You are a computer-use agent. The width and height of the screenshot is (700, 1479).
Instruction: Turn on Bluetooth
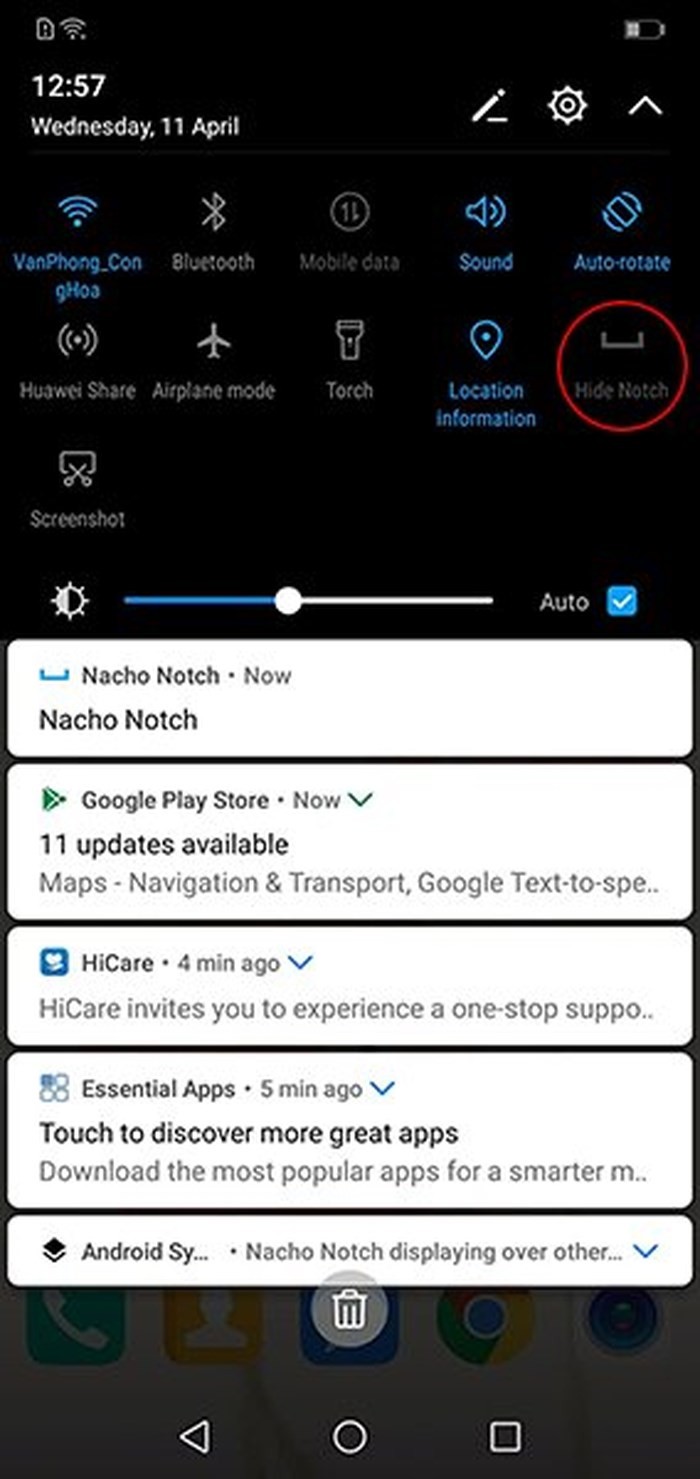pyautogui.click(x=213, y=212)
